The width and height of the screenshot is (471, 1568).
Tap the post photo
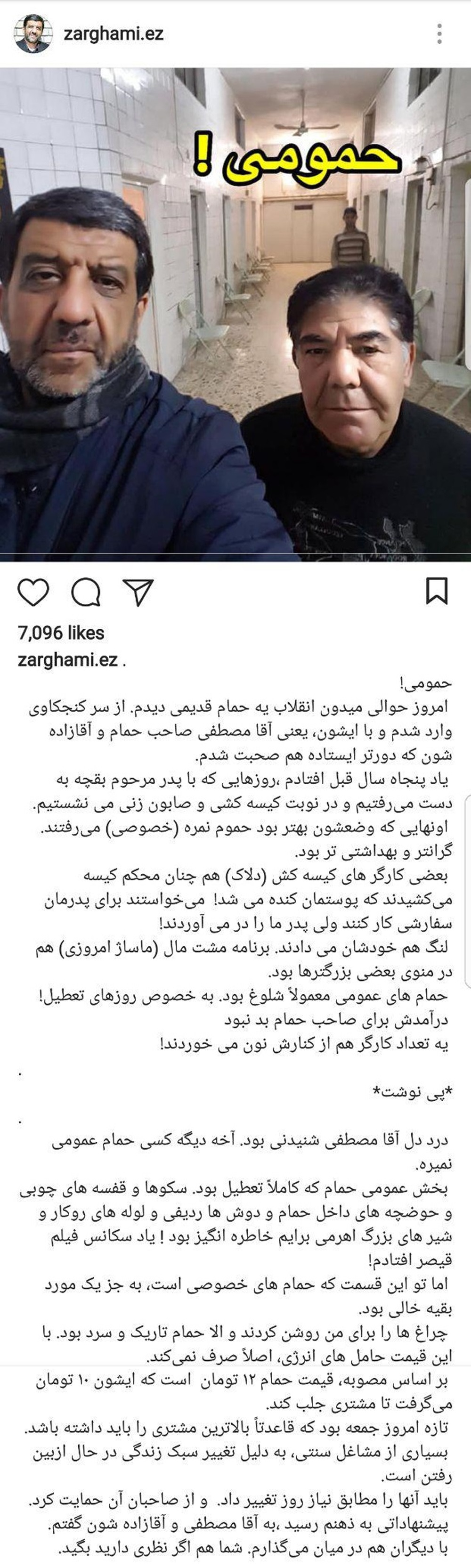[x=235, y=314]
